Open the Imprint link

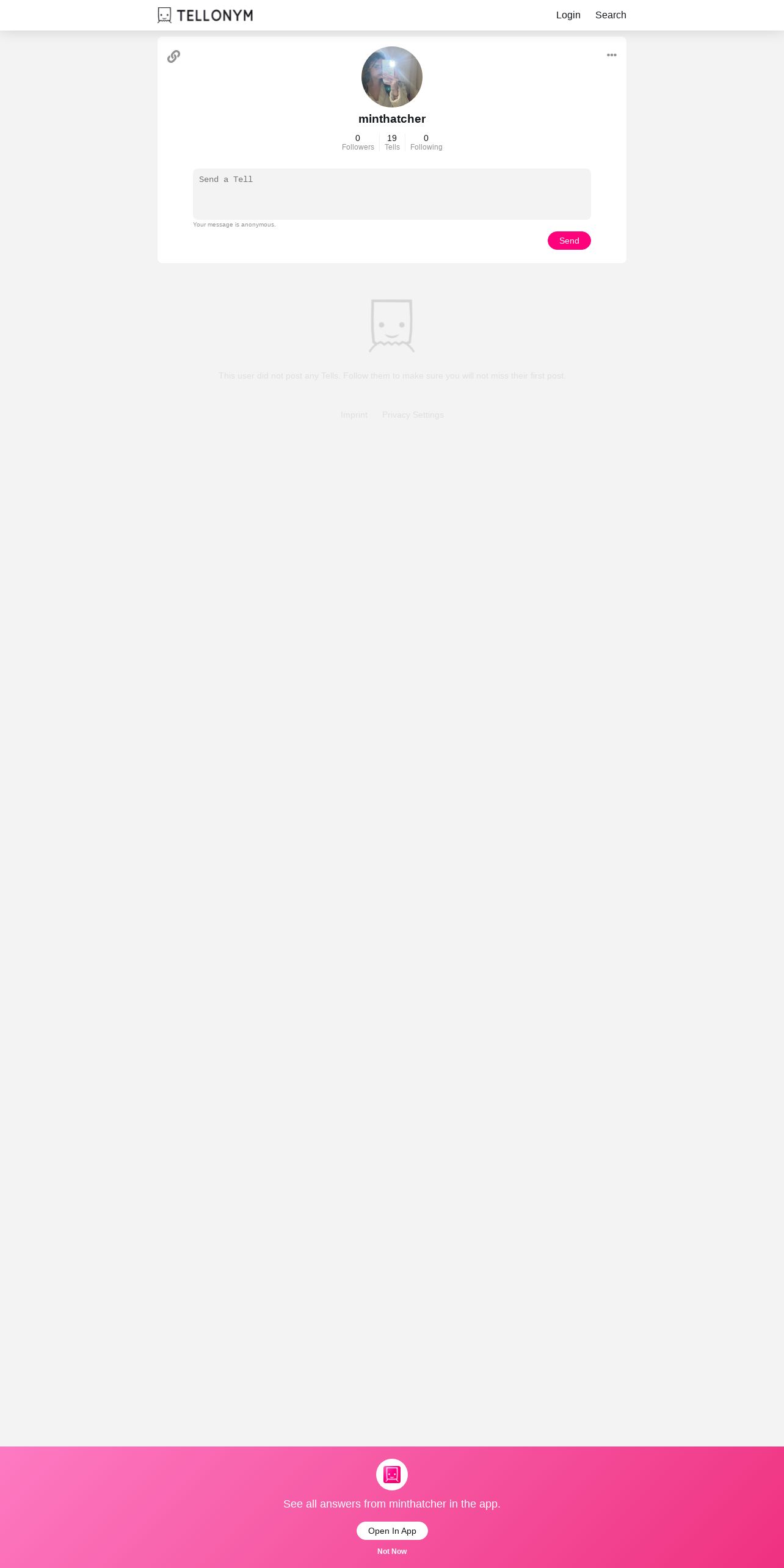pos(354,415)
